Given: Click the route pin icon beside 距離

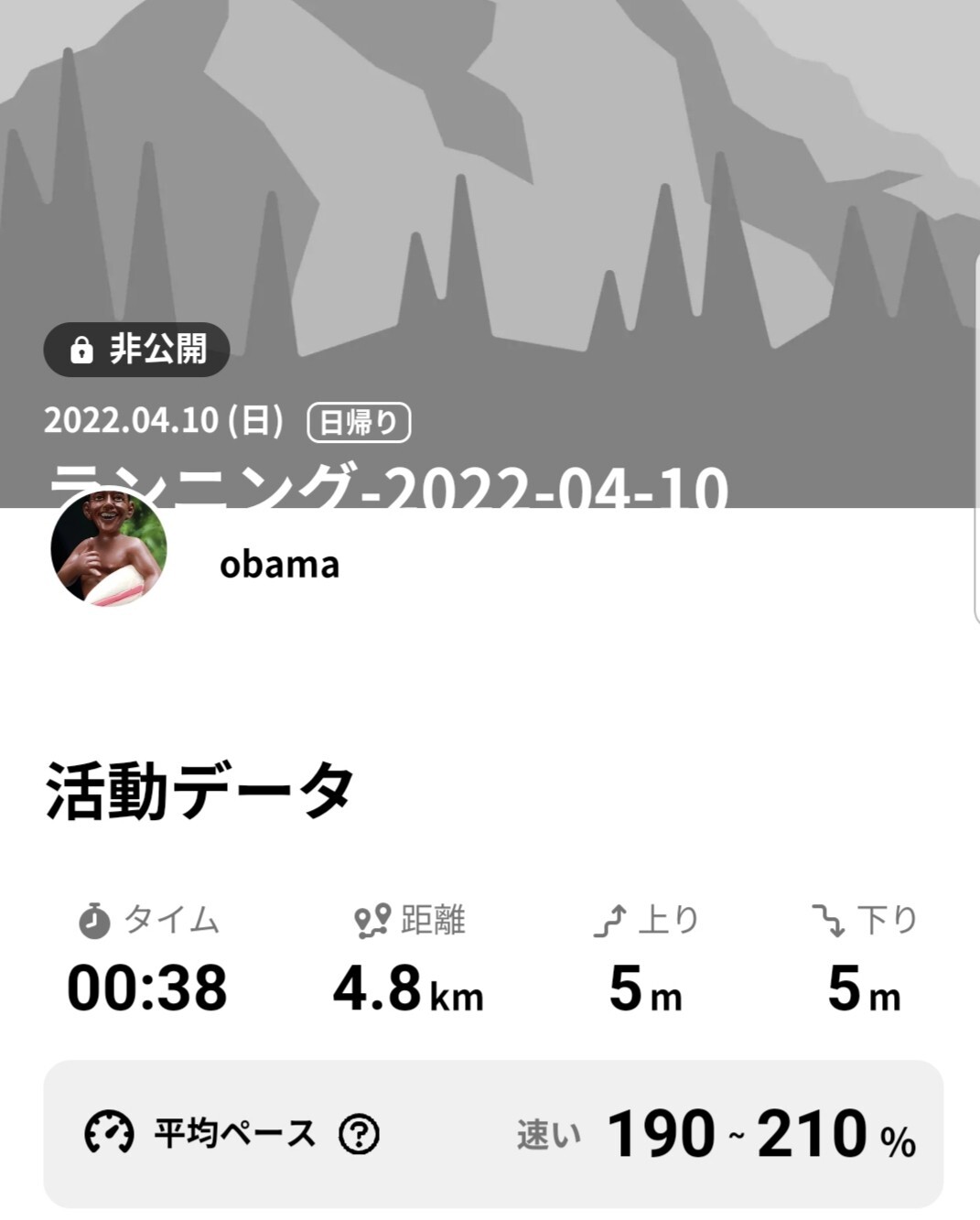Looking at the screenshot, I should [x=370, y=920].
